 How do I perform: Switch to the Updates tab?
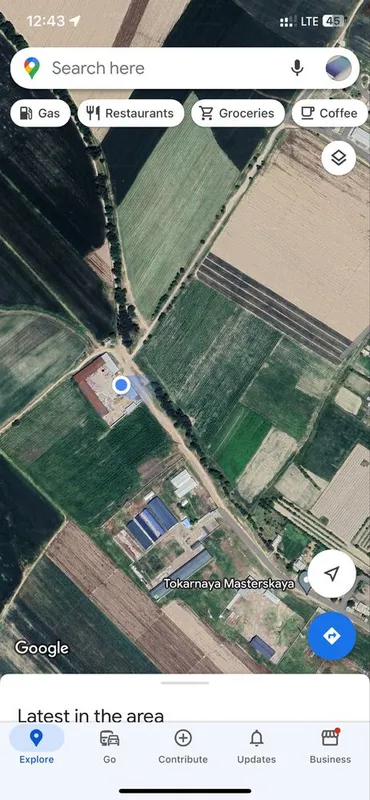(x=257, y=747)
